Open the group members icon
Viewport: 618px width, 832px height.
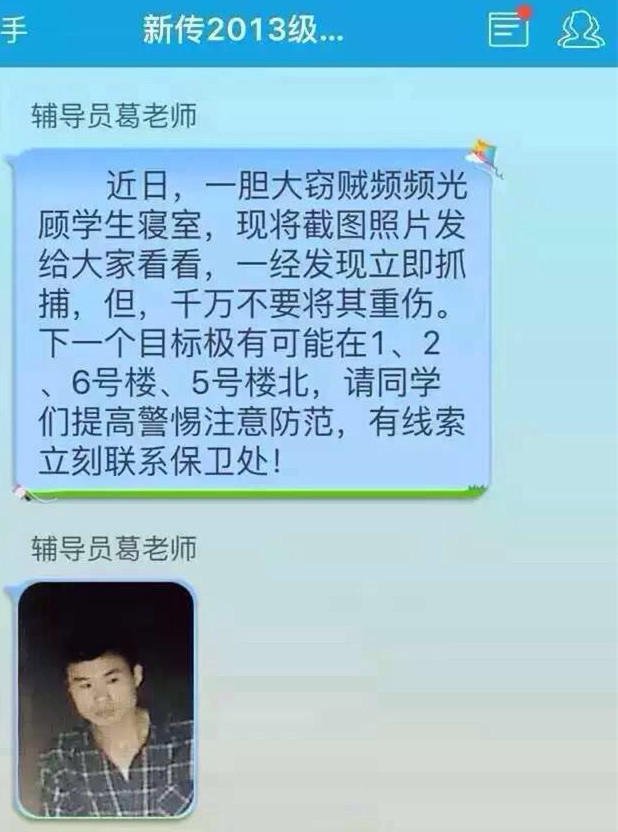tap(579, 28)
